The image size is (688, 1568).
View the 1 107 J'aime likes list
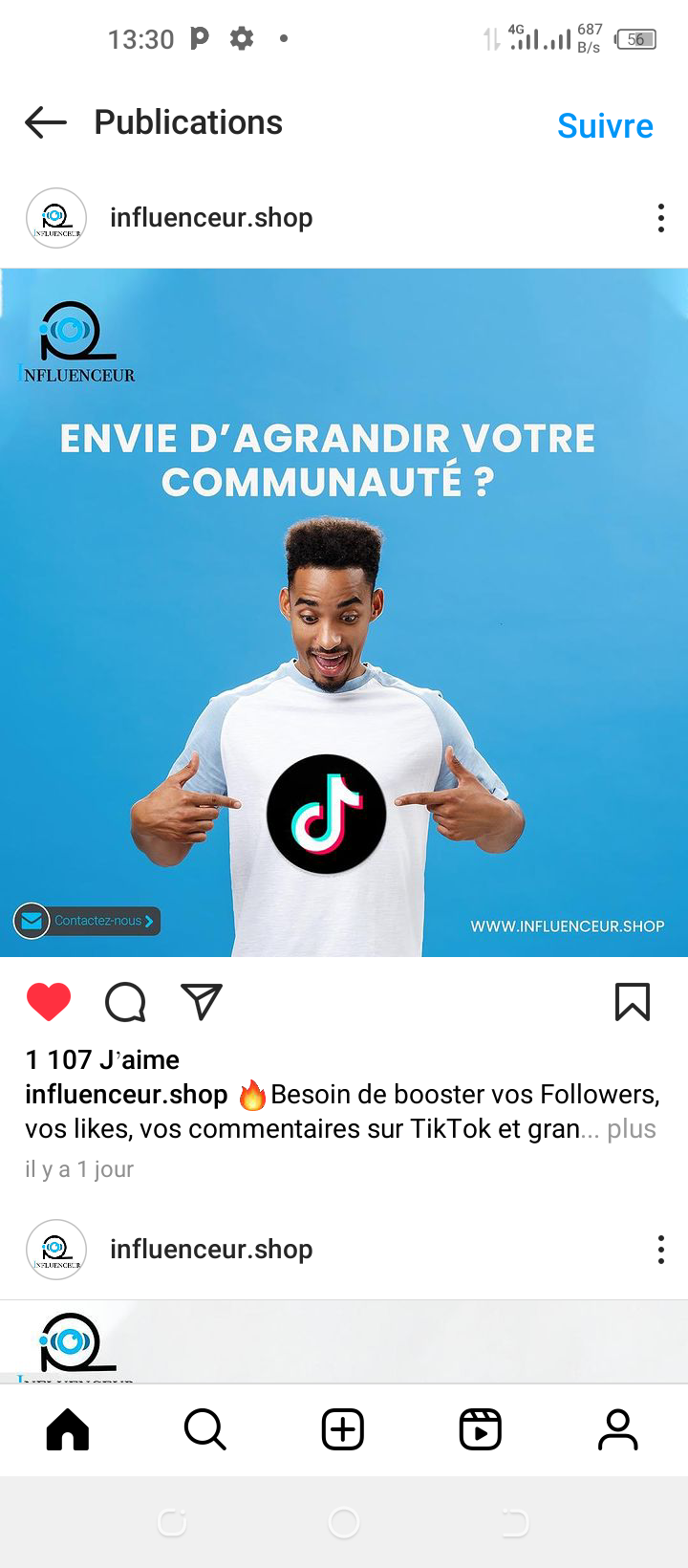point(102,1059)
